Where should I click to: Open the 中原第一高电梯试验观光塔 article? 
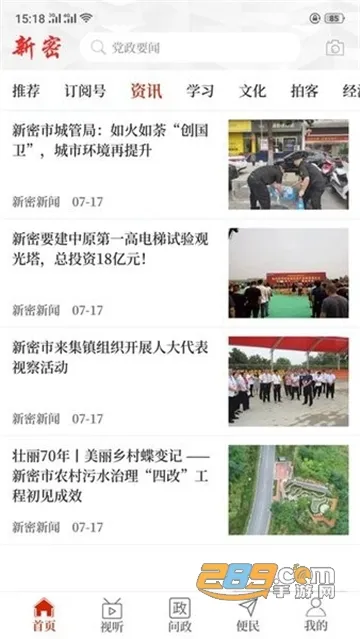click(x=180, y=273)
